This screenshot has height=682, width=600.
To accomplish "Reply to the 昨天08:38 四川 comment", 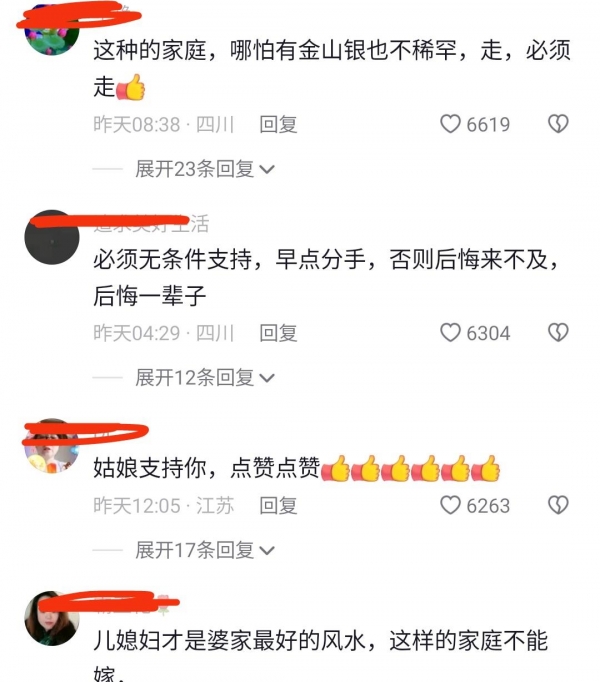I will pyautogui.click(x=278, y=125).
